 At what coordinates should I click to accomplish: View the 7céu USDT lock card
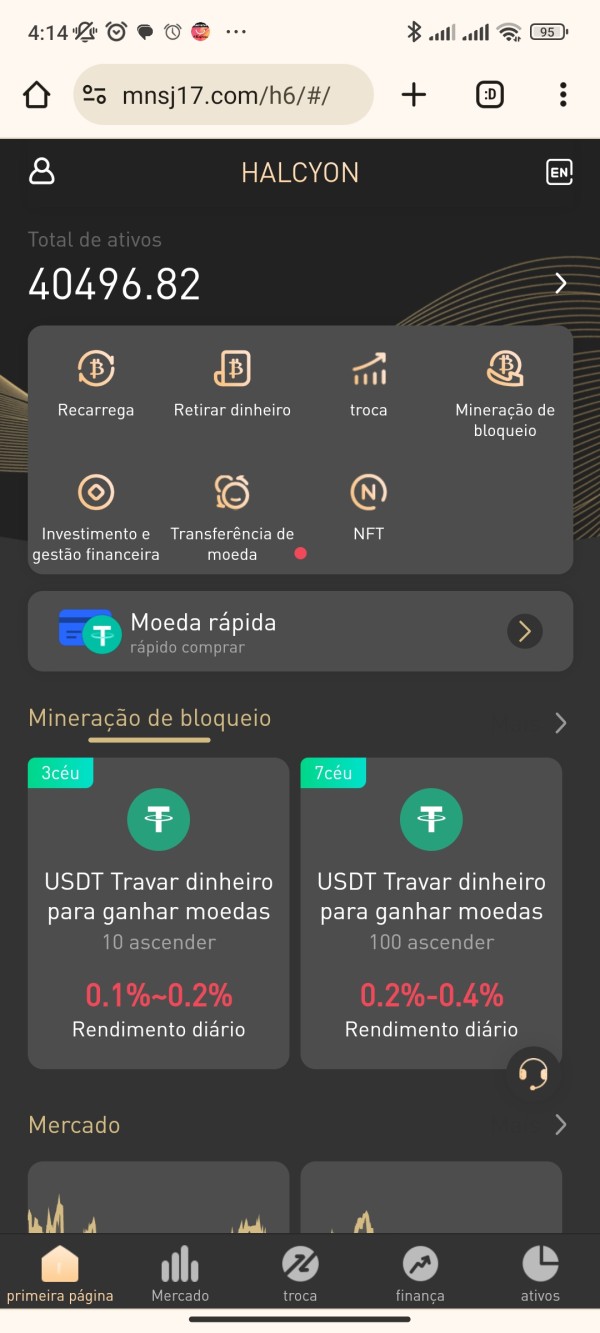tap(431, 912)
